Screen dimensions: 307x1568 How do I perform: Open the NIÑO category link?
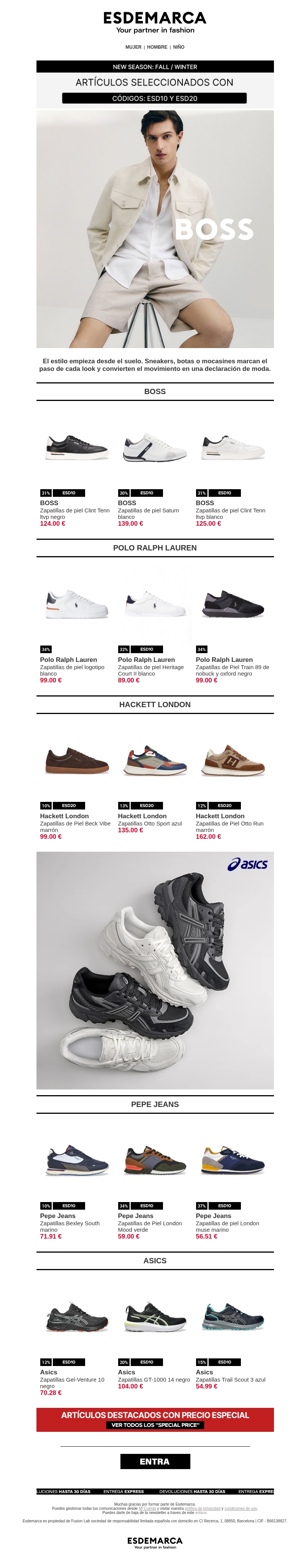click(179, 47)
